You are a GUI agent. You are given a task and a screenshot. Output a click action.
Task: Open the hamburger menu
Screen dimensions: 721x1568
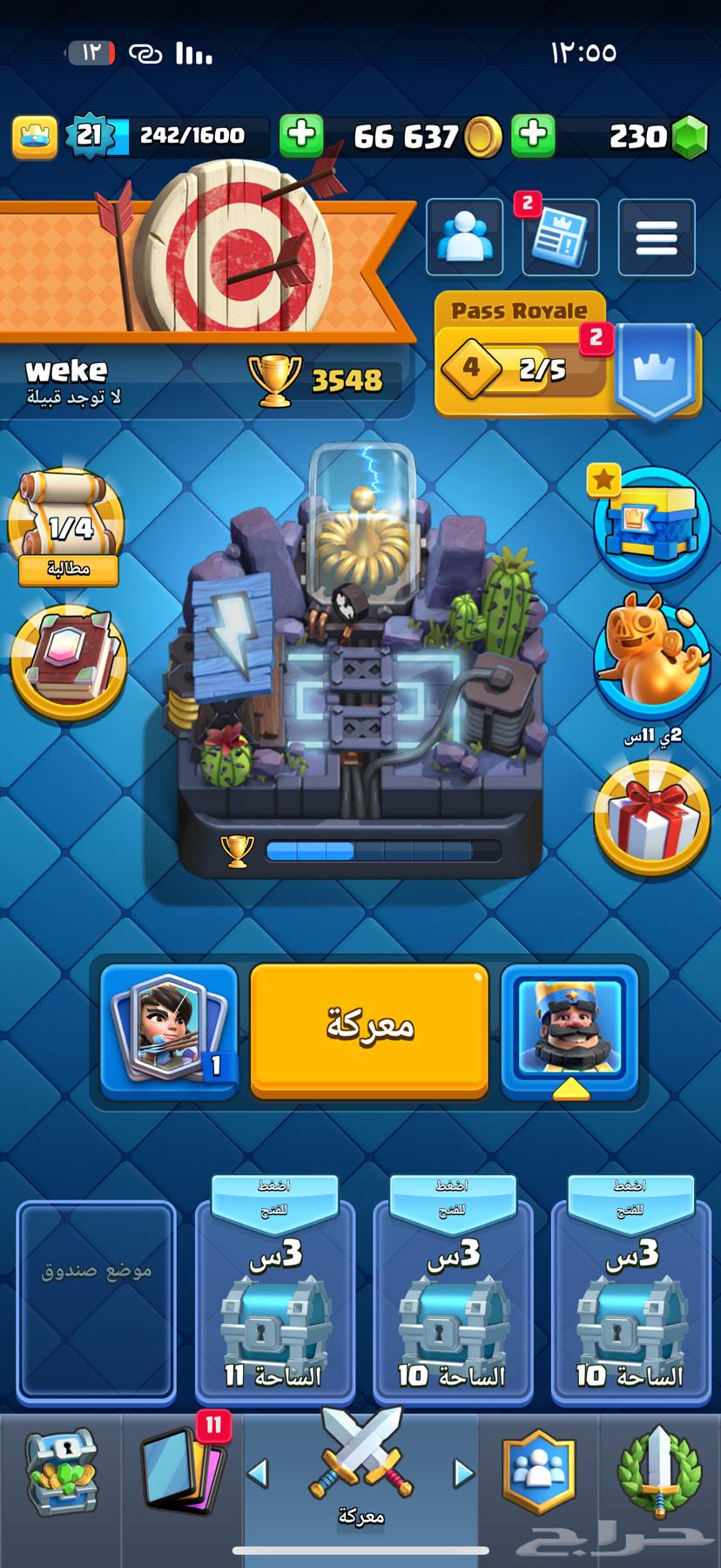(x=656, y=237)
